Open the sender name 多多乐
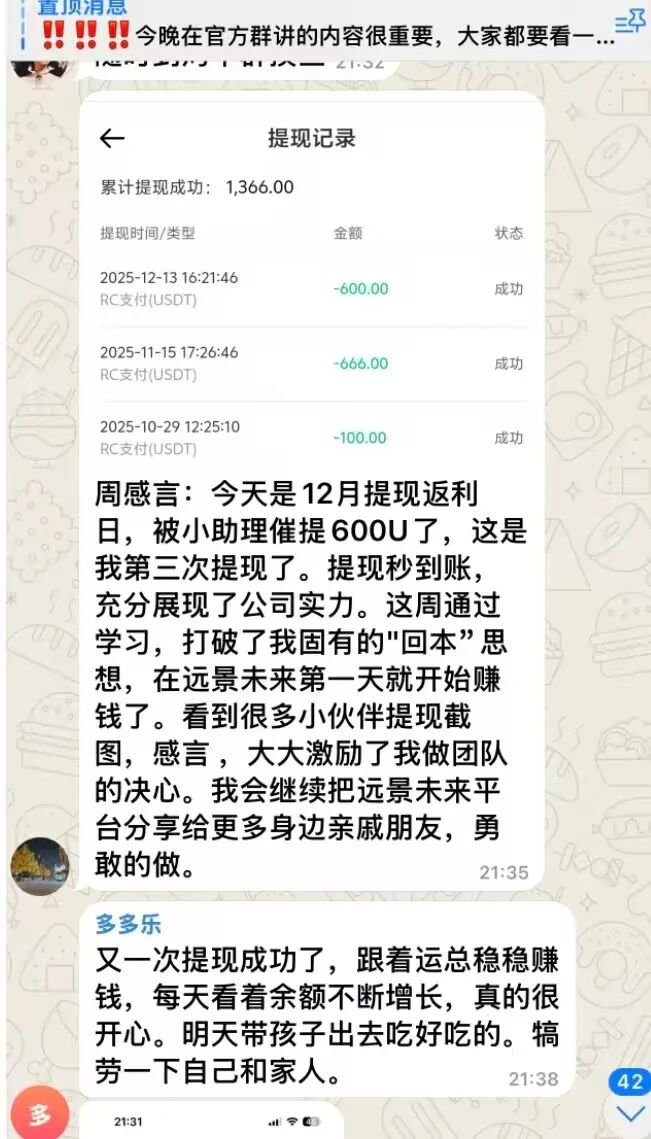The height and width of the screenshot is (1139, 651). point(128,922)
